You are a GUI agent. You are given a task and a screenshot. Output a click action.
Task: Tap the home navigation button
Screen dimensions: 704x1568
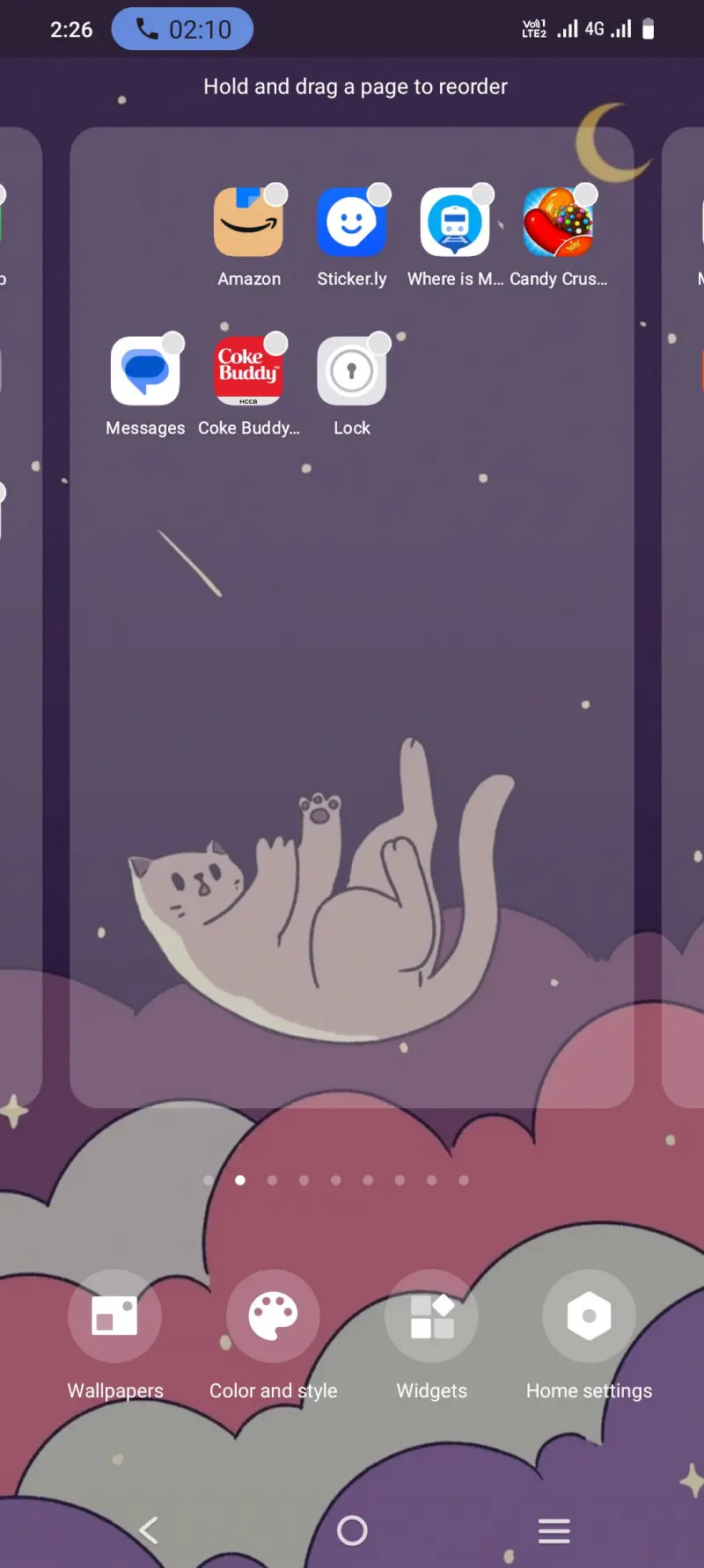point(352,1530)
